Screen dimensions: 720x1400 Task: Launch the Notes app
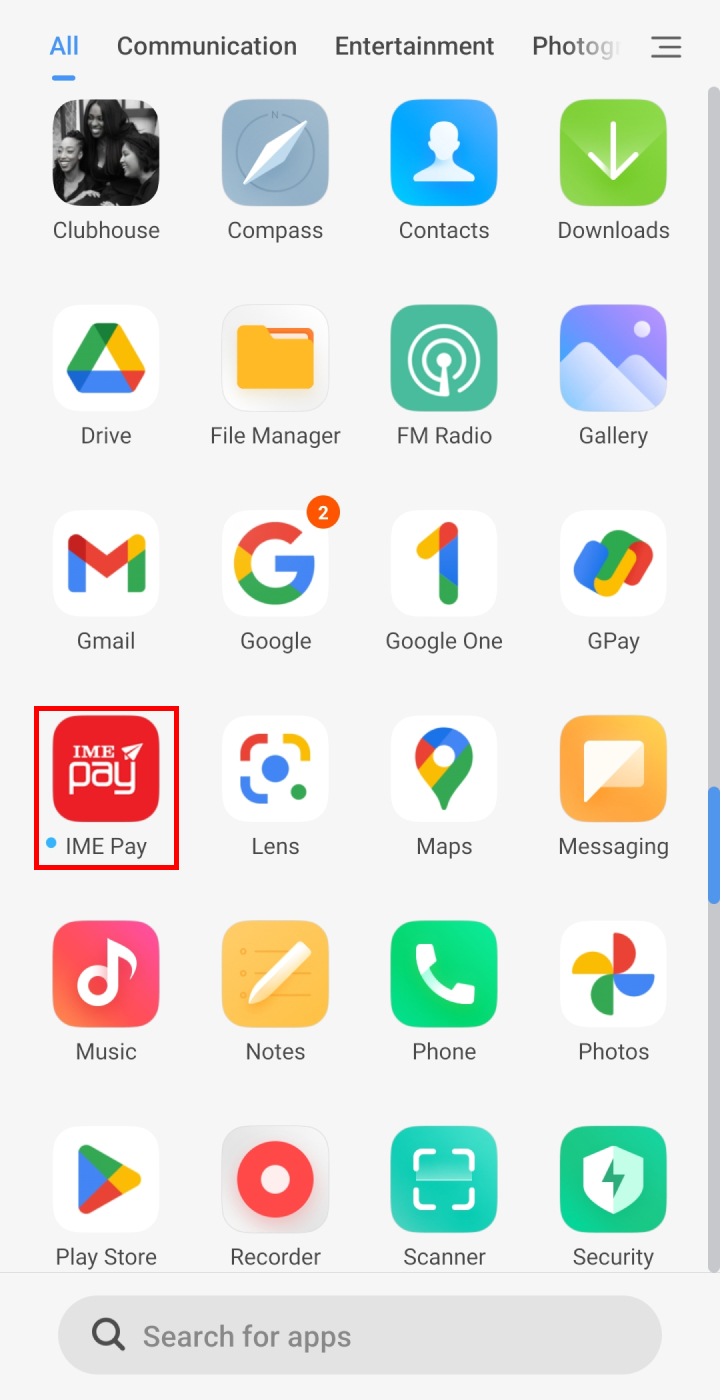tap(275, 974)
